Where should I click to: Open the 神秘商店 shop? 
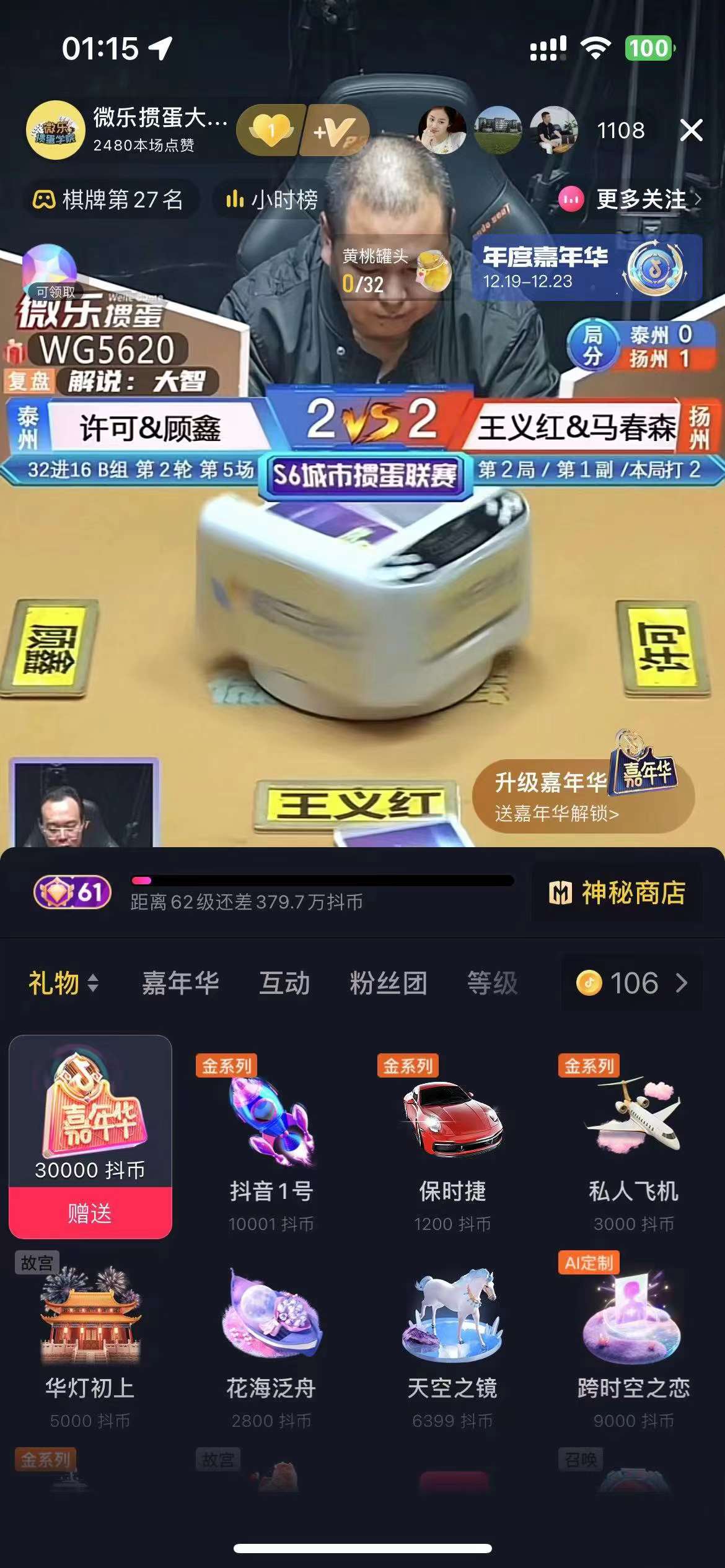[617, 893]
